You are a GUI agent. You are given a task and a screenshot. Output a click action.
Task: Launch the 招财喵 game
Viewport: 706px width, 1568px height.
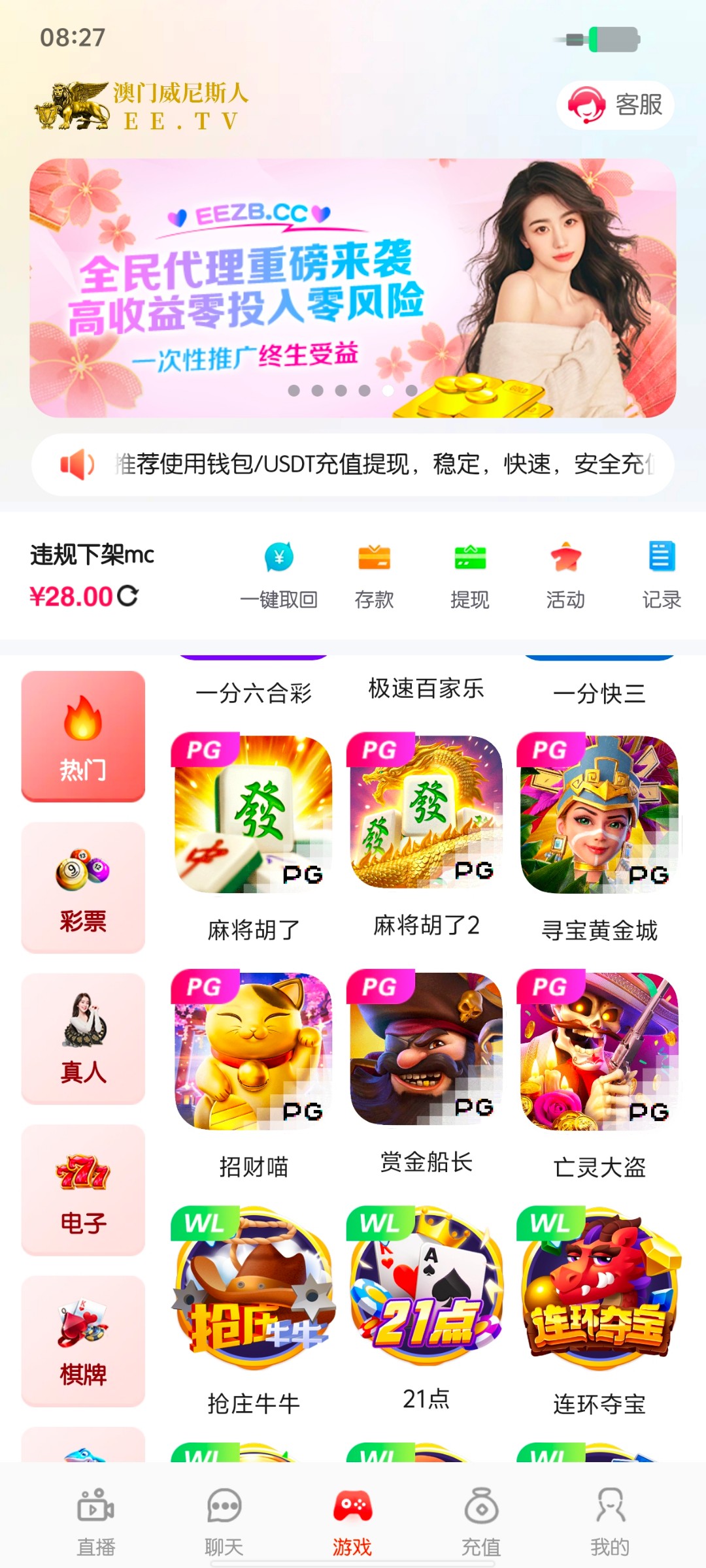tap(253, 1051)
